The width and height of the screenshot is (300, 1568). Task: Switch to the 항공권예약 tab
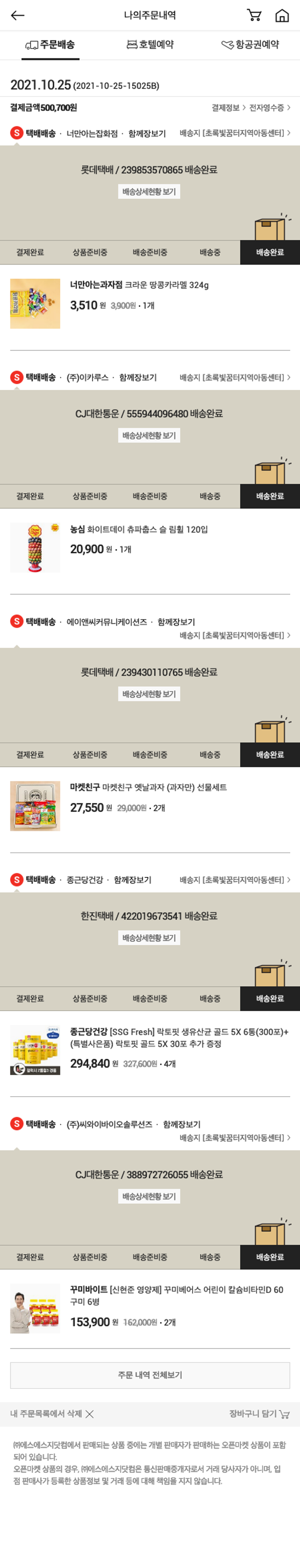[250, 44]
